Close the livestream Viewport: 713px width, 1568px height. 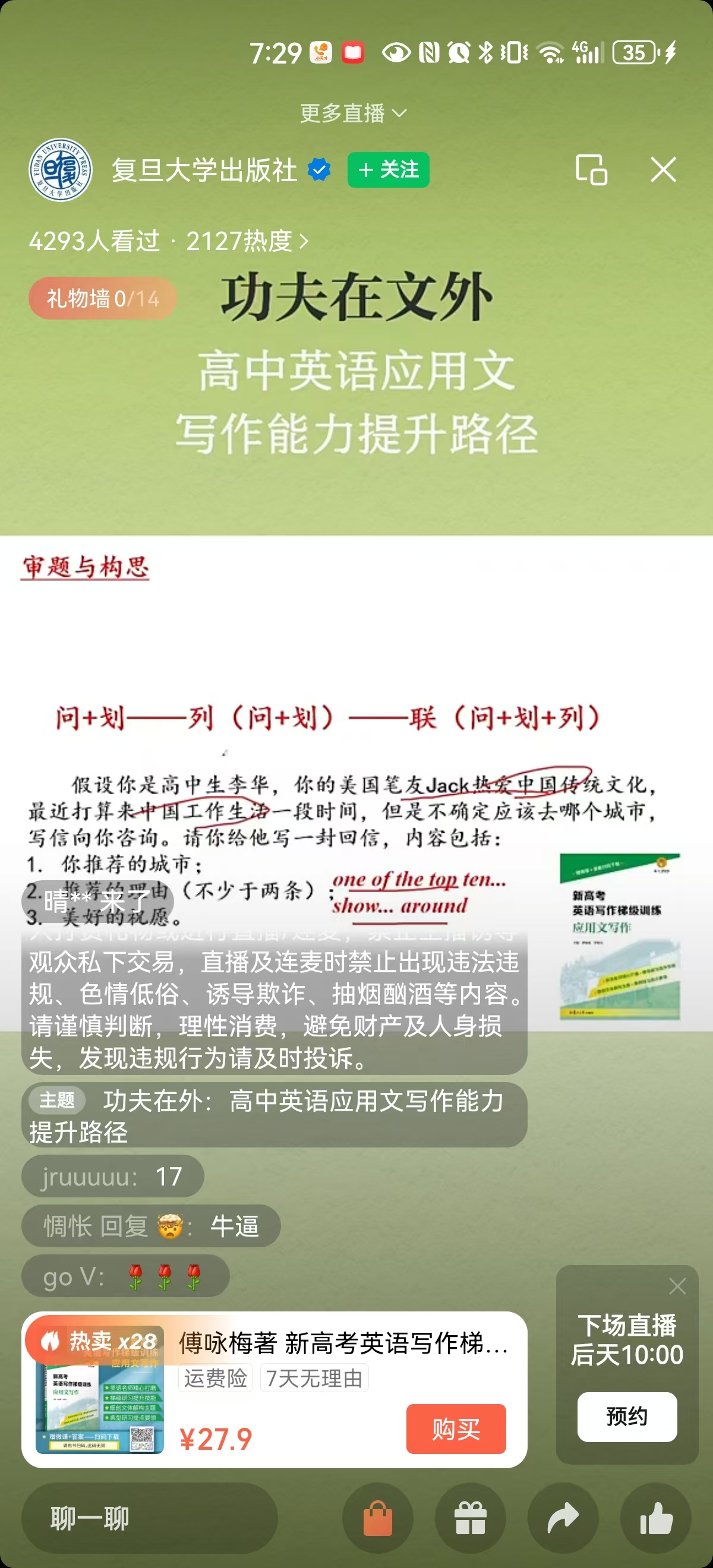tap(663, 170)
